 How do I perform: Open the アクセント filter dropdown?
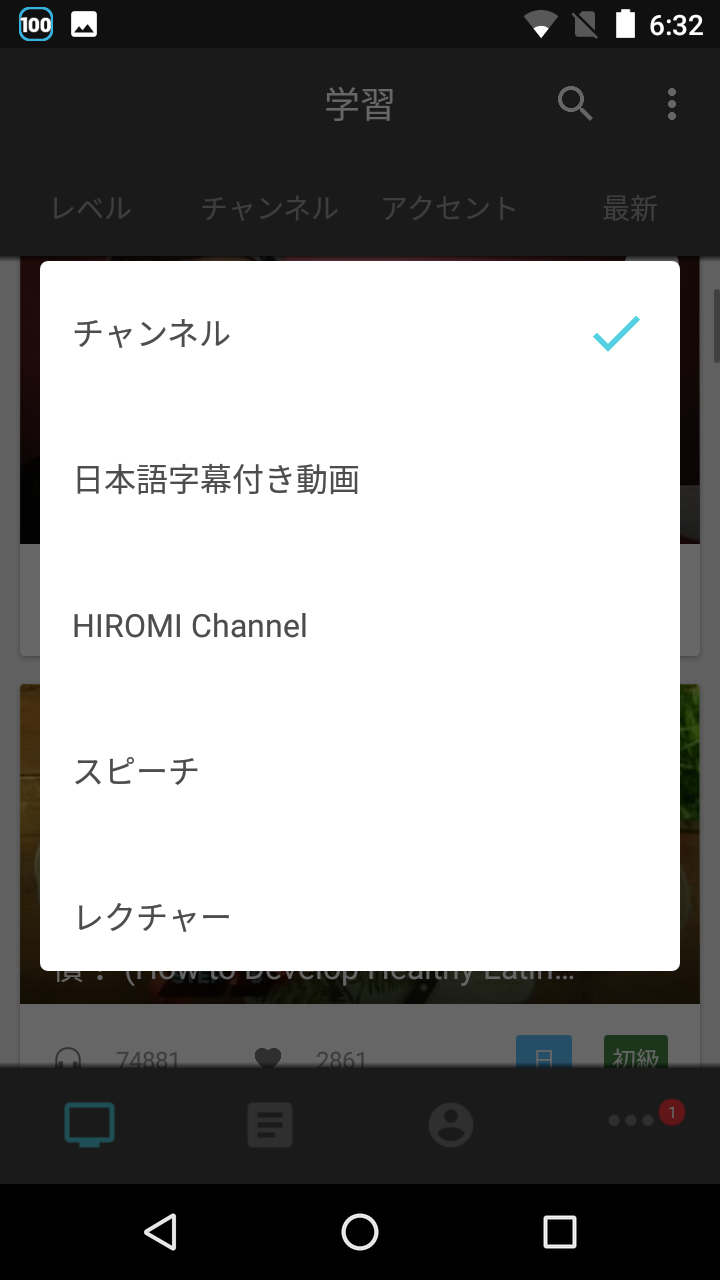(449, 208)
